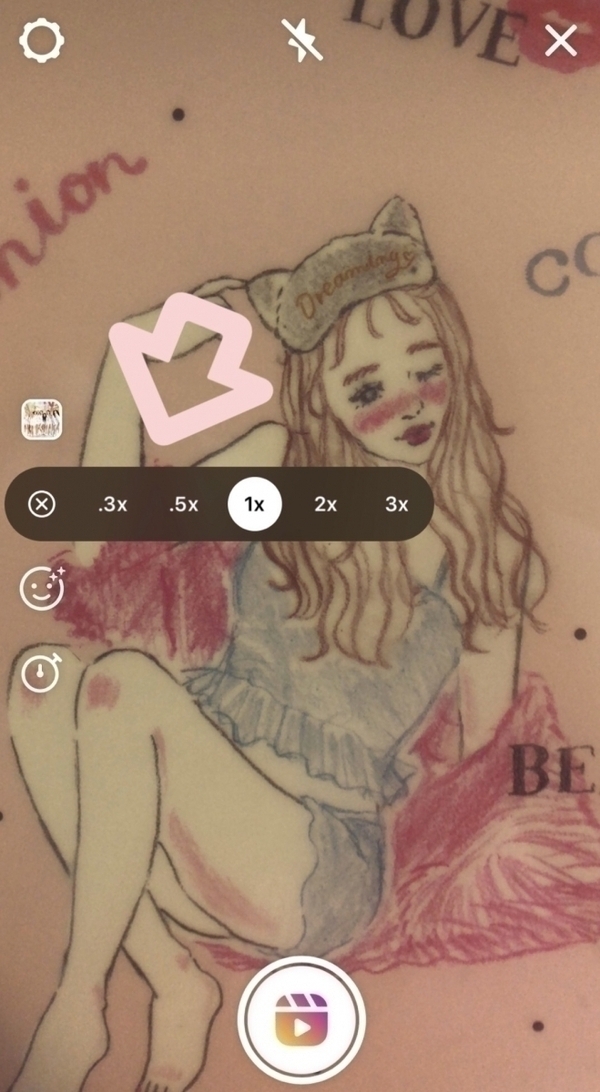
Task: Select 2x recording speed
Action: pos(325,505)
